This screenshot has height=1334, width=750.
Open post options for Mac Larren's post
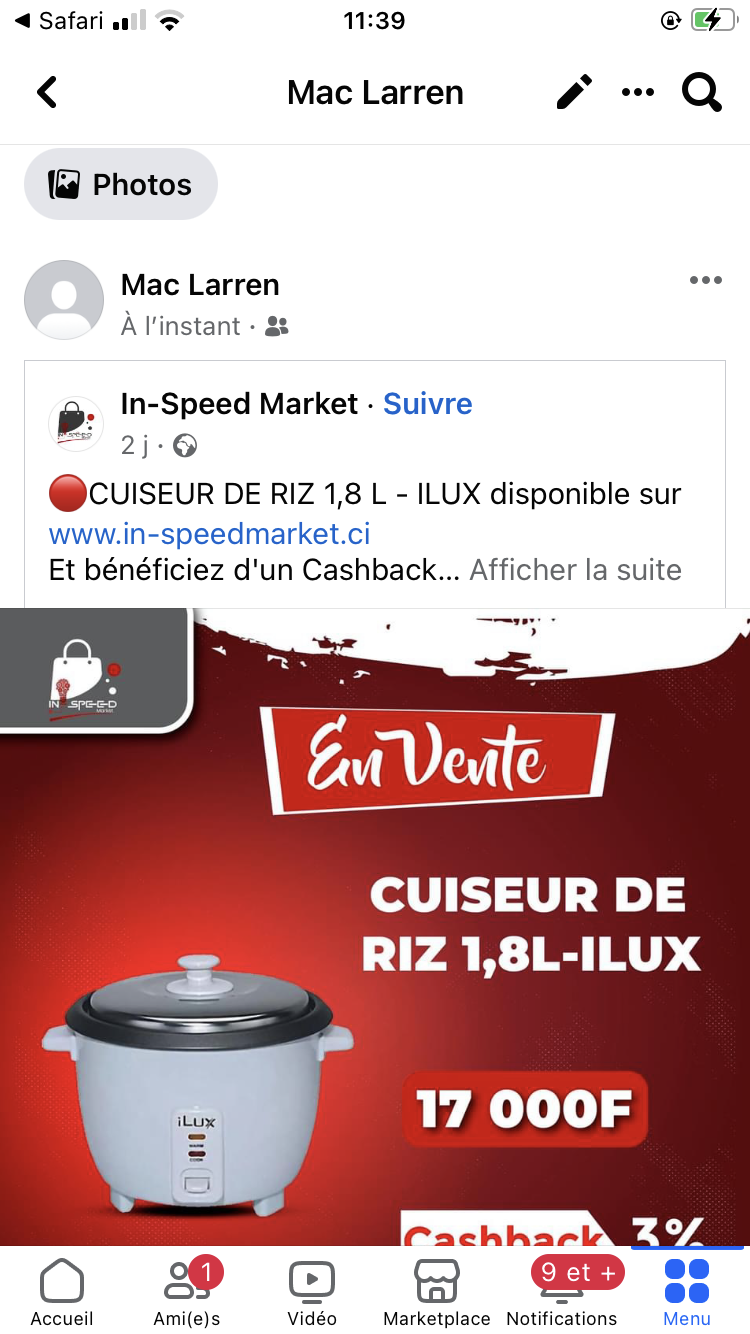[705, 281]
